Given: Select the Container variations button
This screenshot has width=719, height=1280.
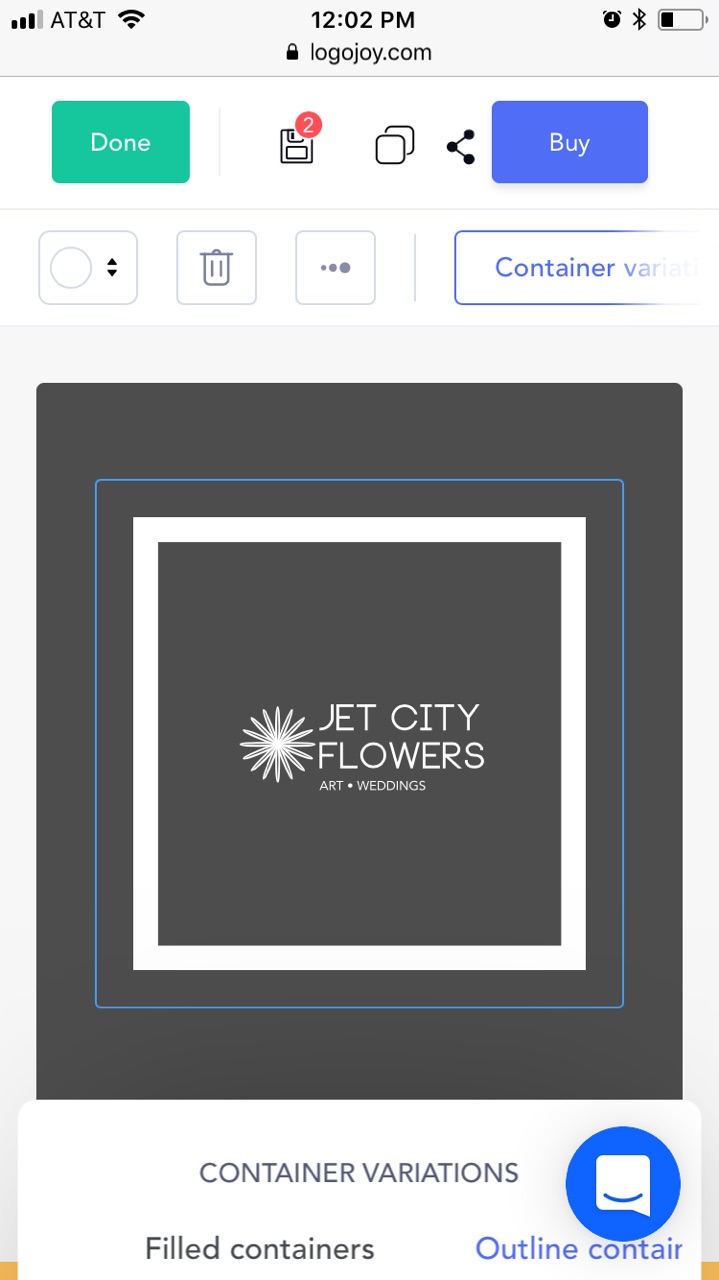Looking at the screenshot, I should 586,267.
